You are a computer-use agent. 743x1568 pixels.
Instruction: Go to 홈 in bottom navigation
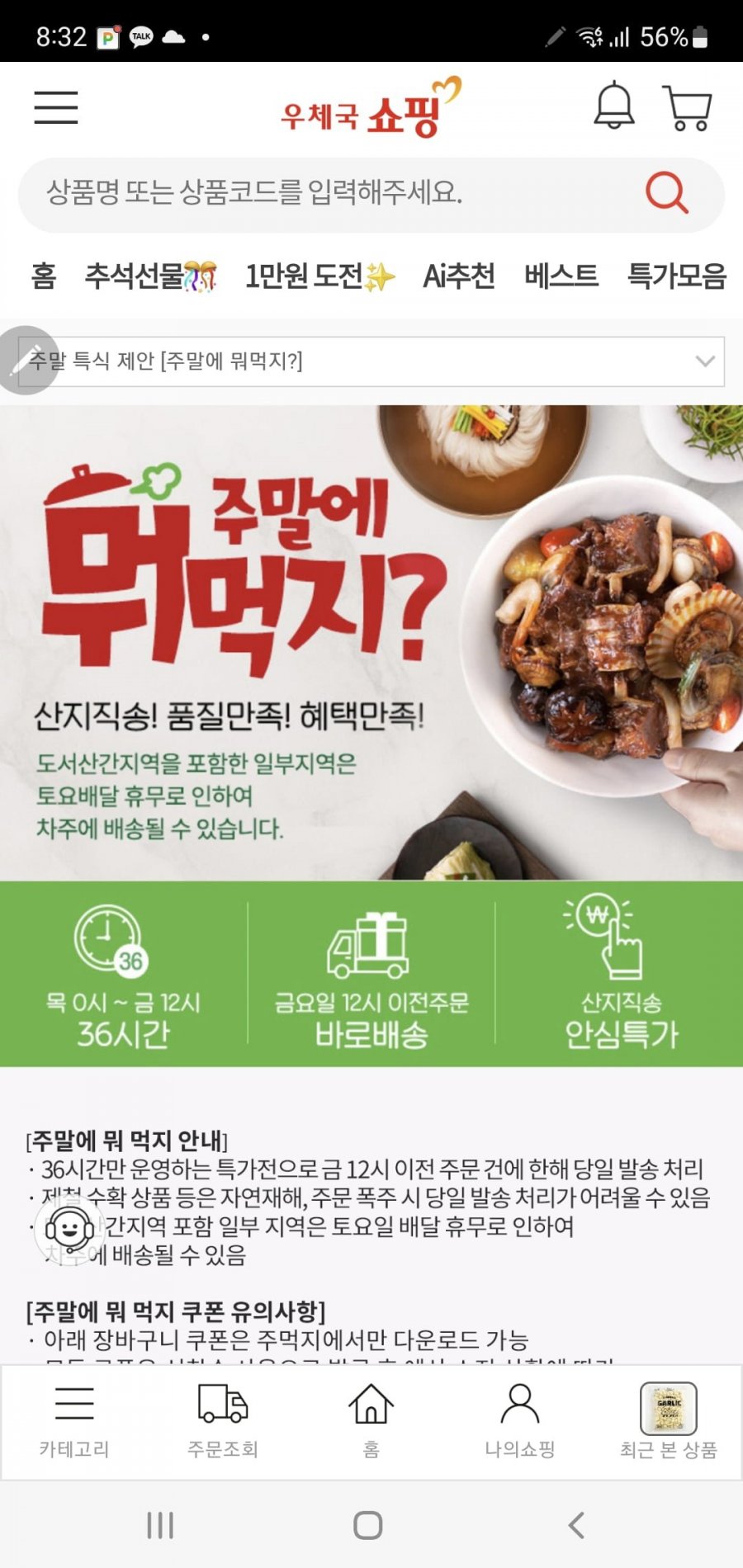[371, 1421]
